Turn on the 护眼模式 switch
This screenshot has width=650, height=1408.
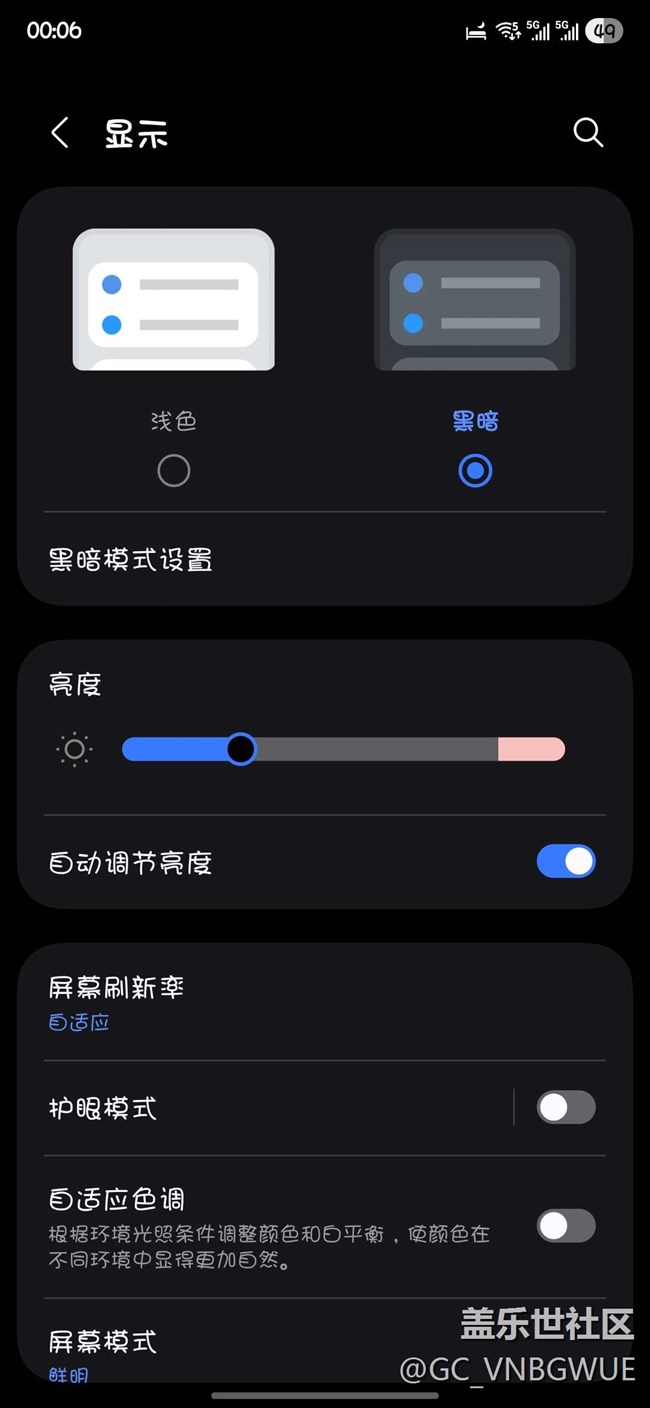click(566, 1107)
